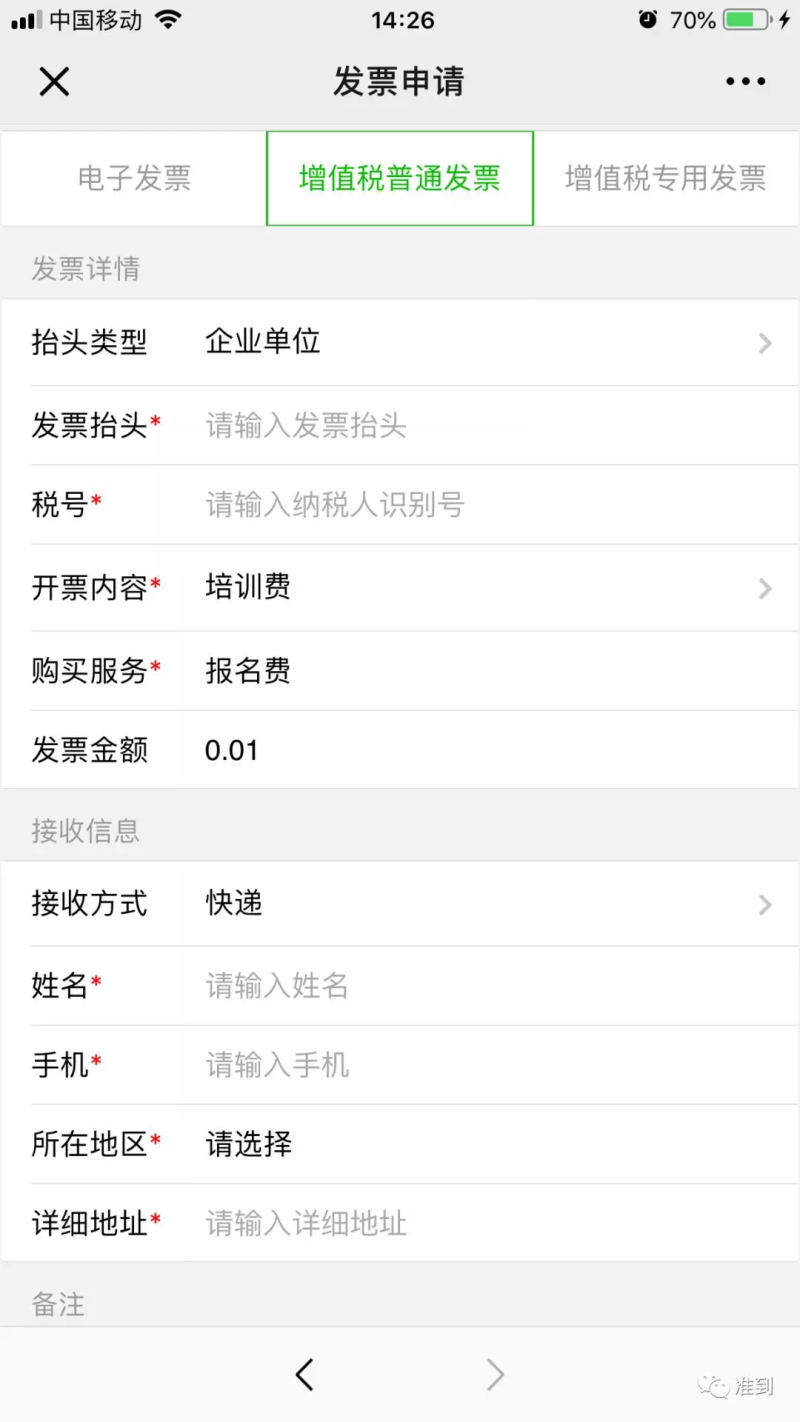Enter the recipient 姓名 field
Screen dimensions: 800x1422
point(480,986)
